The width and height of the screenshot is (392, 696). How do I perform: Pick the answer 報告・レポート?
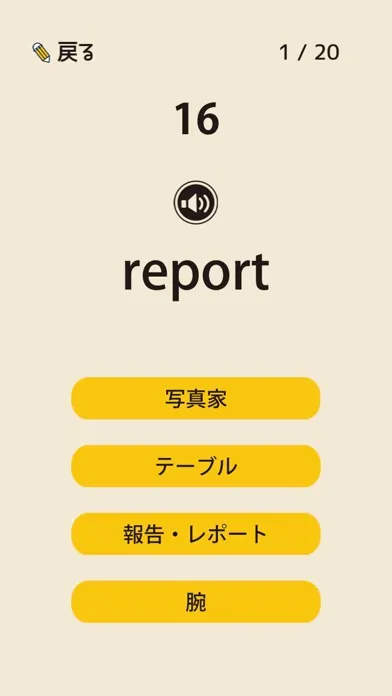coord(196,534)
